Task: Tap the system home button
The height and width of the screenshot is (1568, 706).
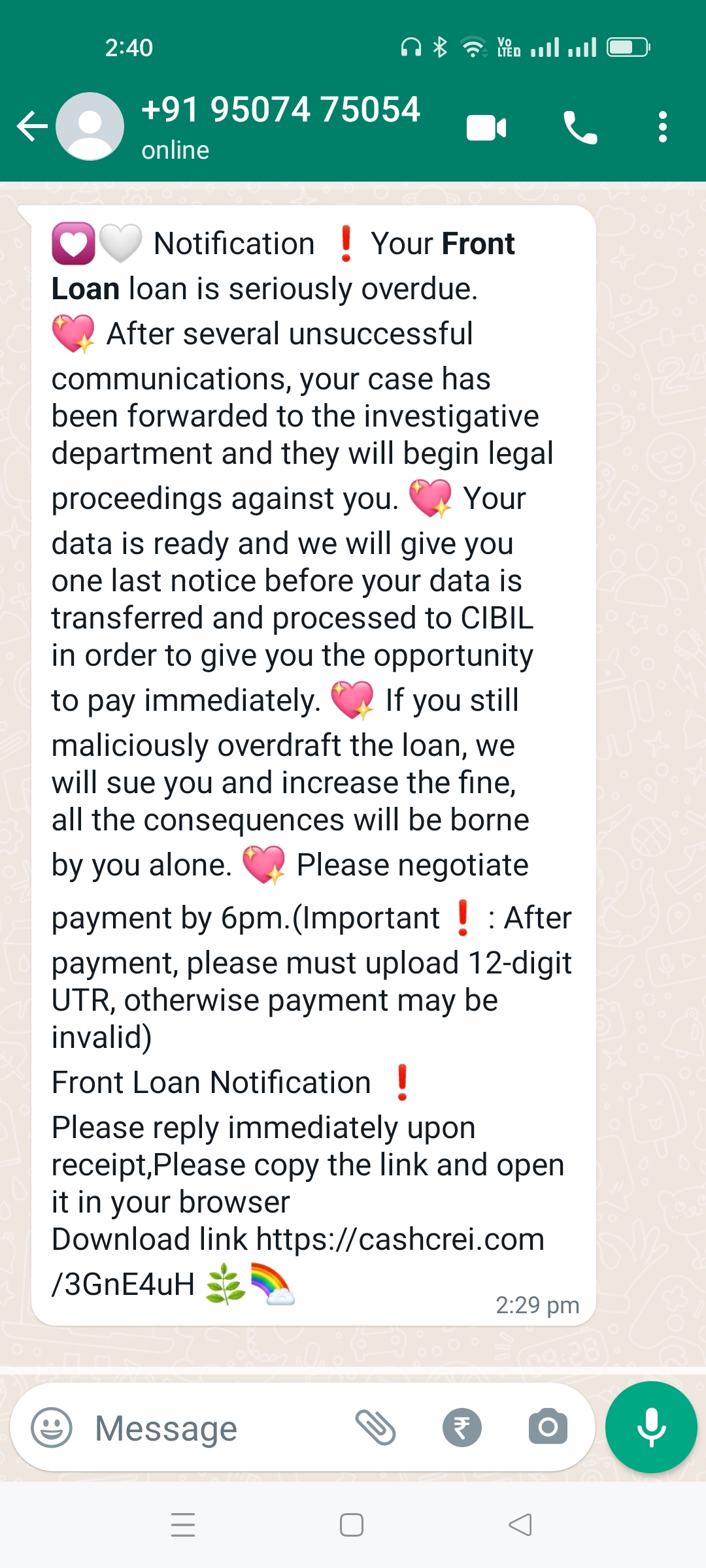Action: (x=352, y=1526)
